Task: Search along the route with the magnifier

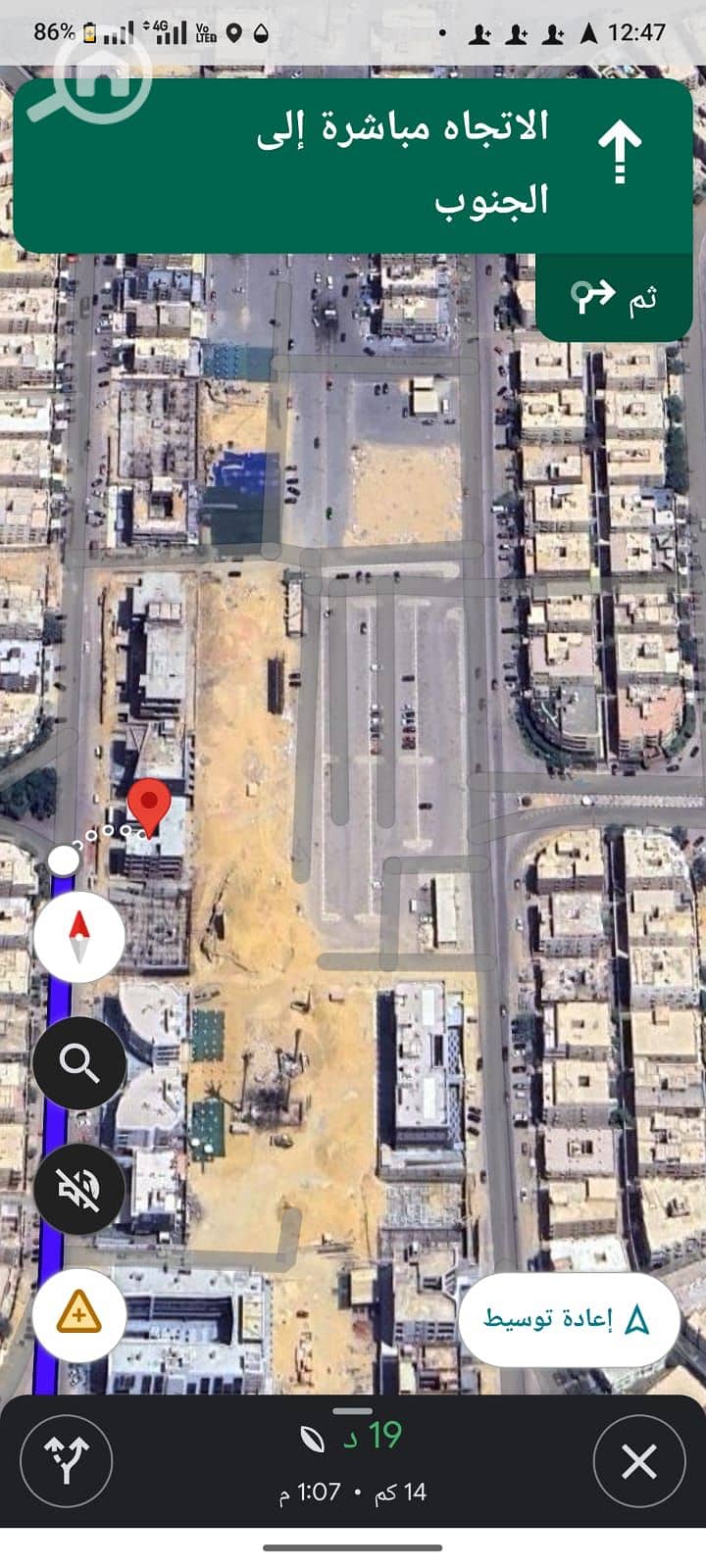Action: (x=78, y=1062)
